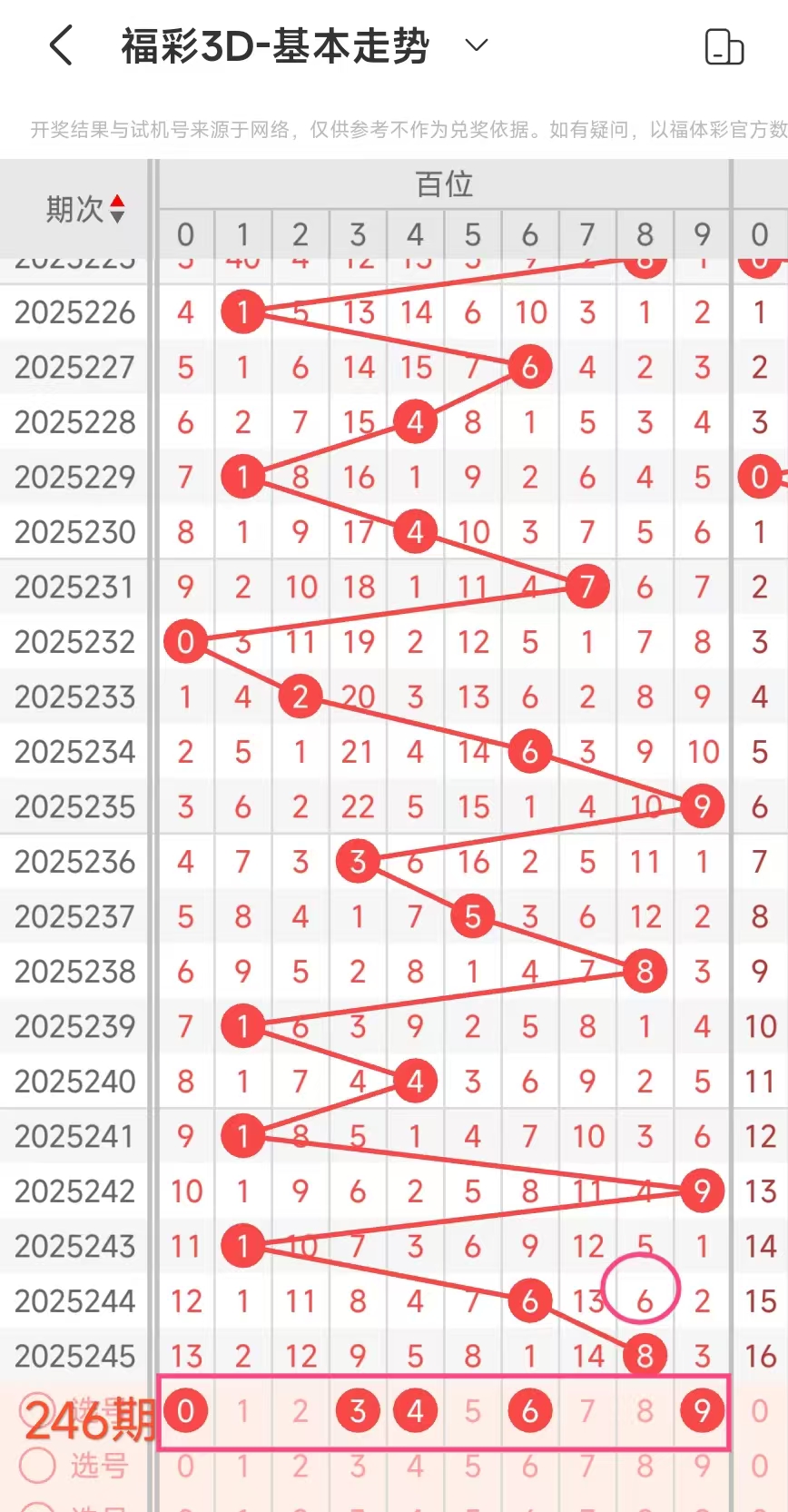Screen dimensions: 788x1512
Task: Go back from the 福彩3D trend page
Action: 60,45
